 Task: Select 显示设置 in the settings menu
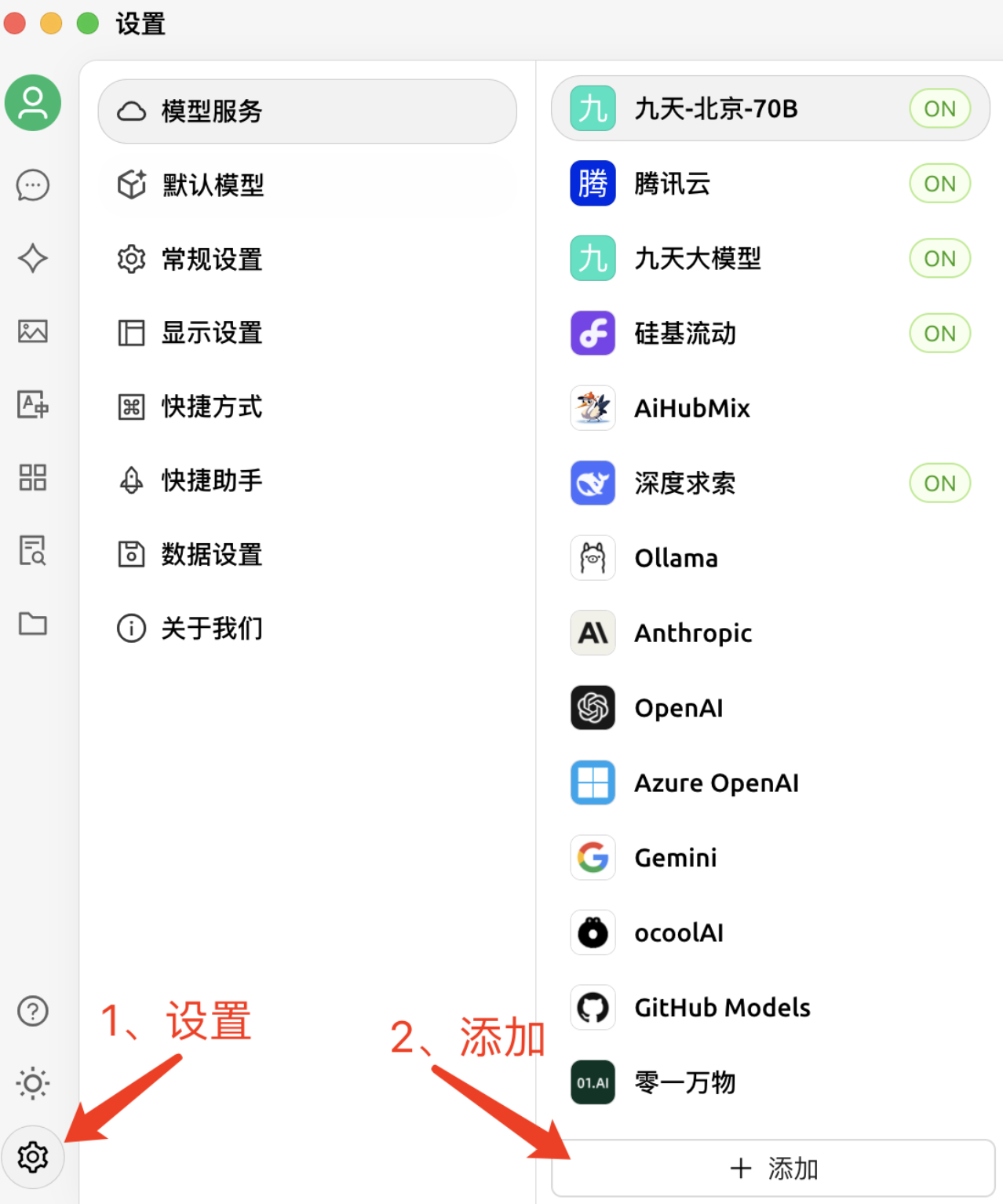tap(212, 333)
